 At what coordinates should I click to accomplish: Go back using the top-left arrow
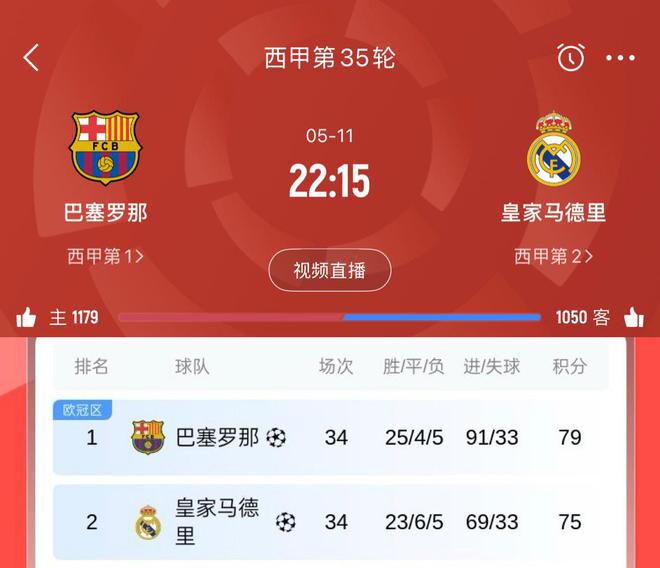31,57
